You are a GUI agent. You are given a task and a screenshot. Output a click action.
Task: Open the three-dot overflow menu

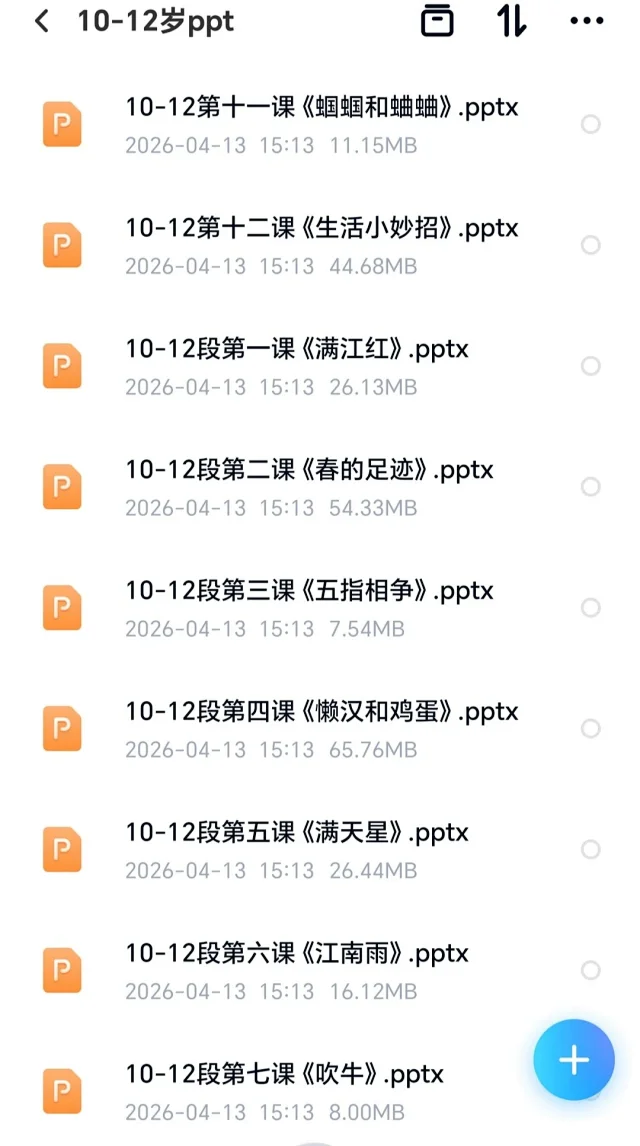coord(586,21)
